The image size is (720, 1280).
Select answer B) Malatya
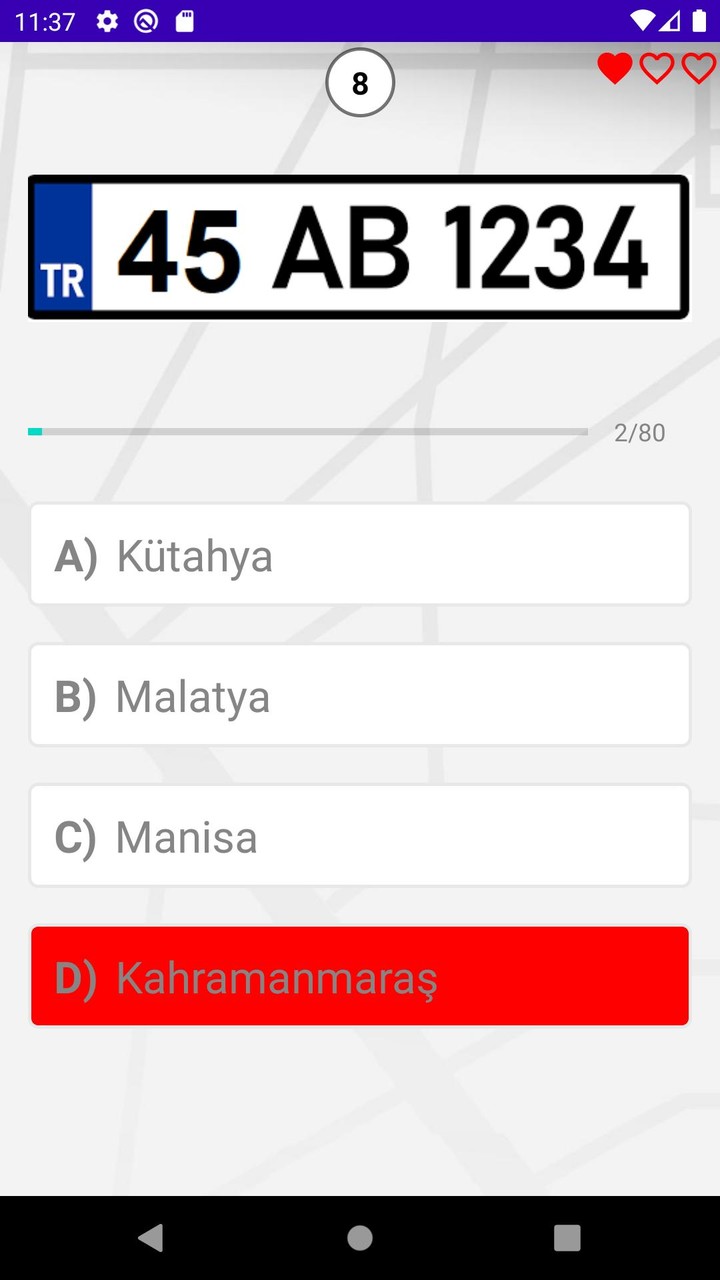(359, 695)
